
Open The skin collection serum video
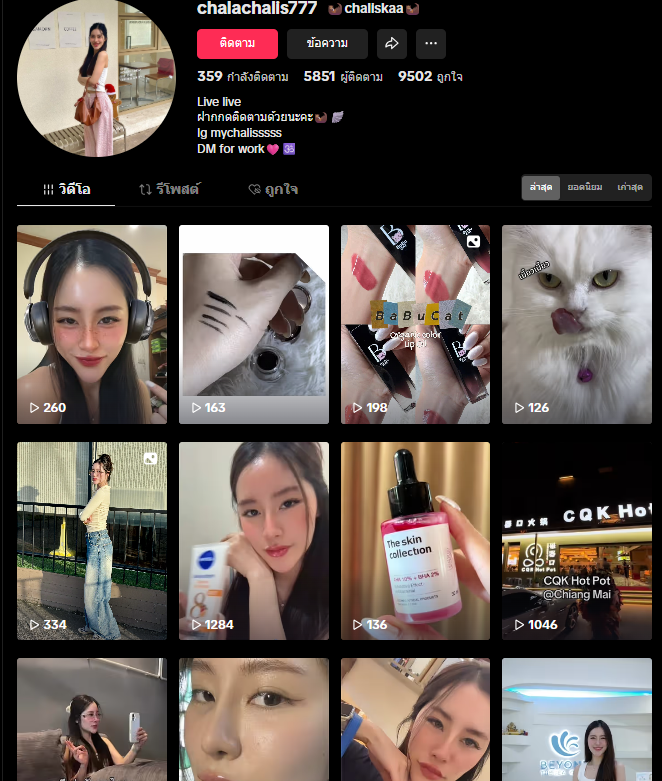415,541
